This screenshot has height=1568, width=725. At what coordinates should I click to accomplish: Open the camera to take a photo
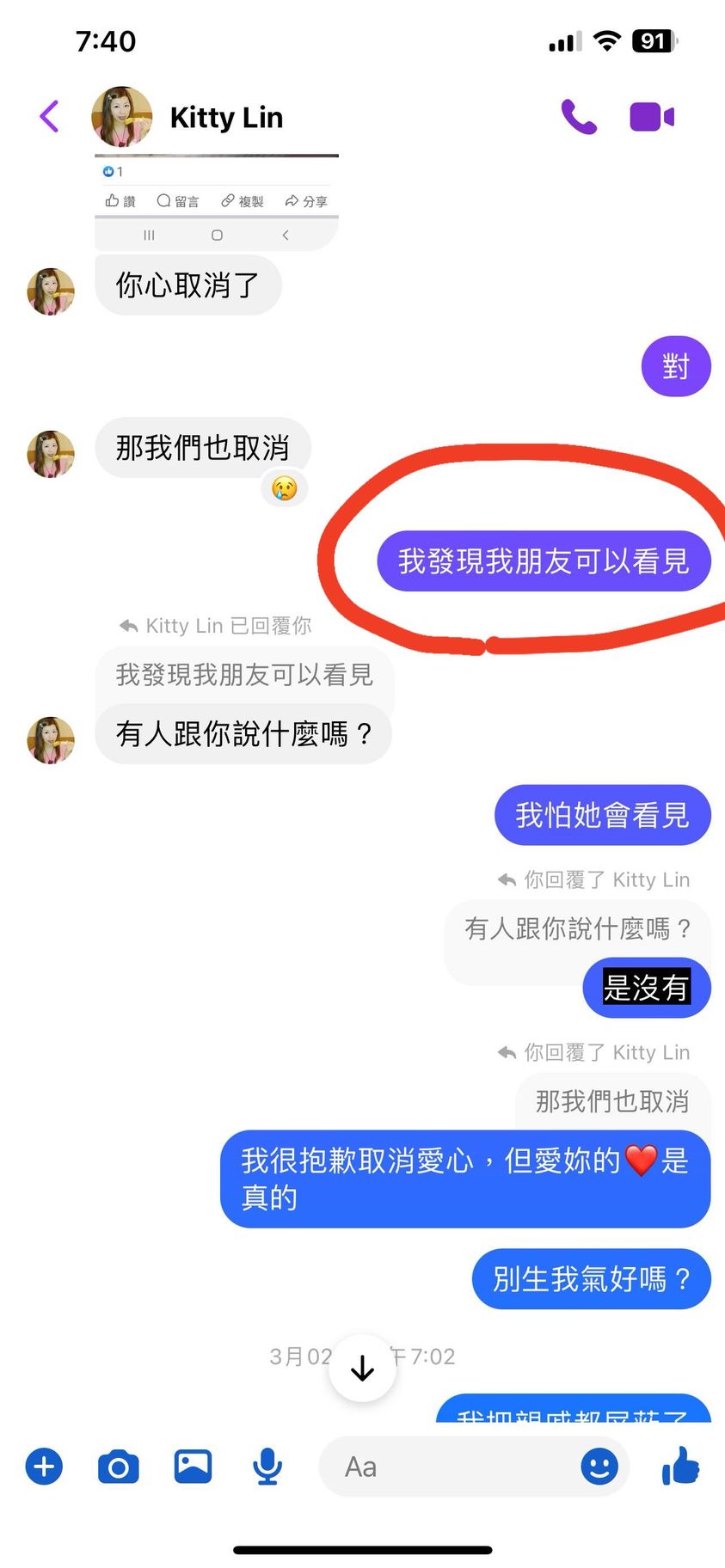coord(119,1466)
